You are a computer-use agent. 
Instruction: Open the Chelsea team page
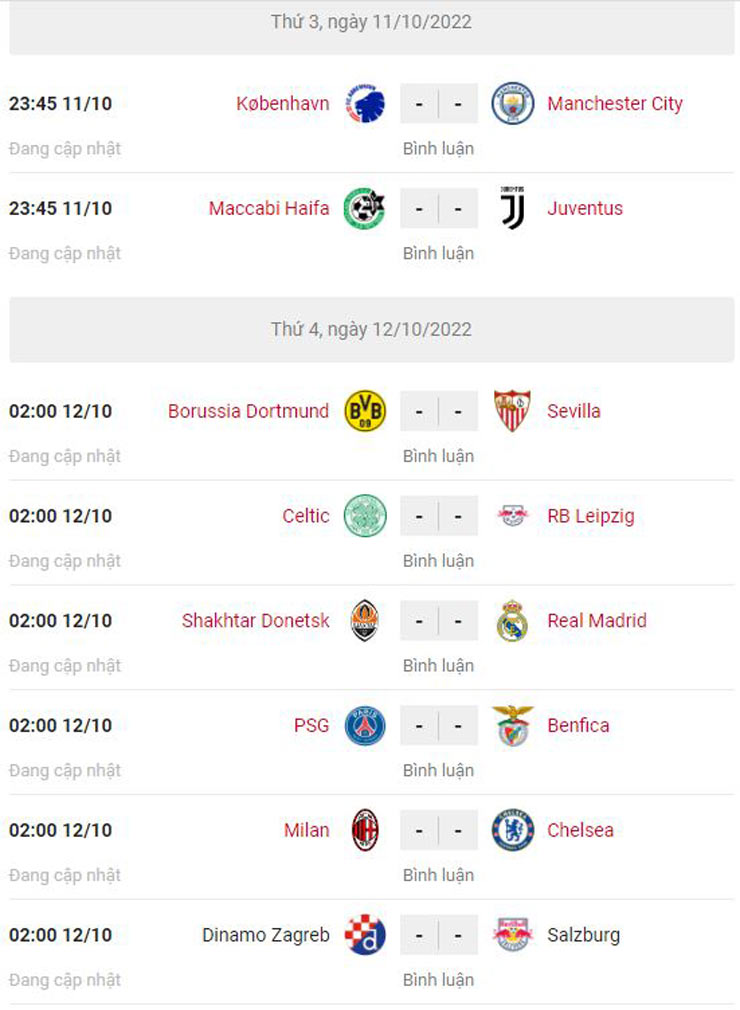580,830
